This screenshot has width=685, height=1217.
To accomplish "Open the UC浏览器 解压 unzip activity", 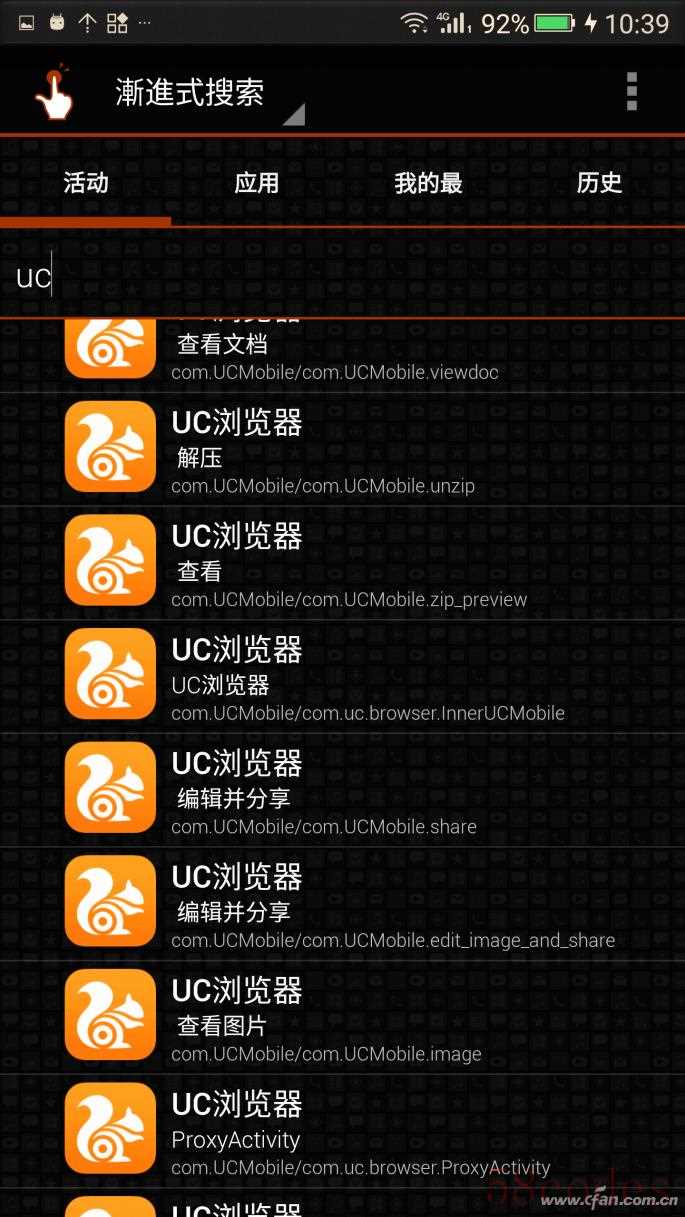I will tap(342, 449).
